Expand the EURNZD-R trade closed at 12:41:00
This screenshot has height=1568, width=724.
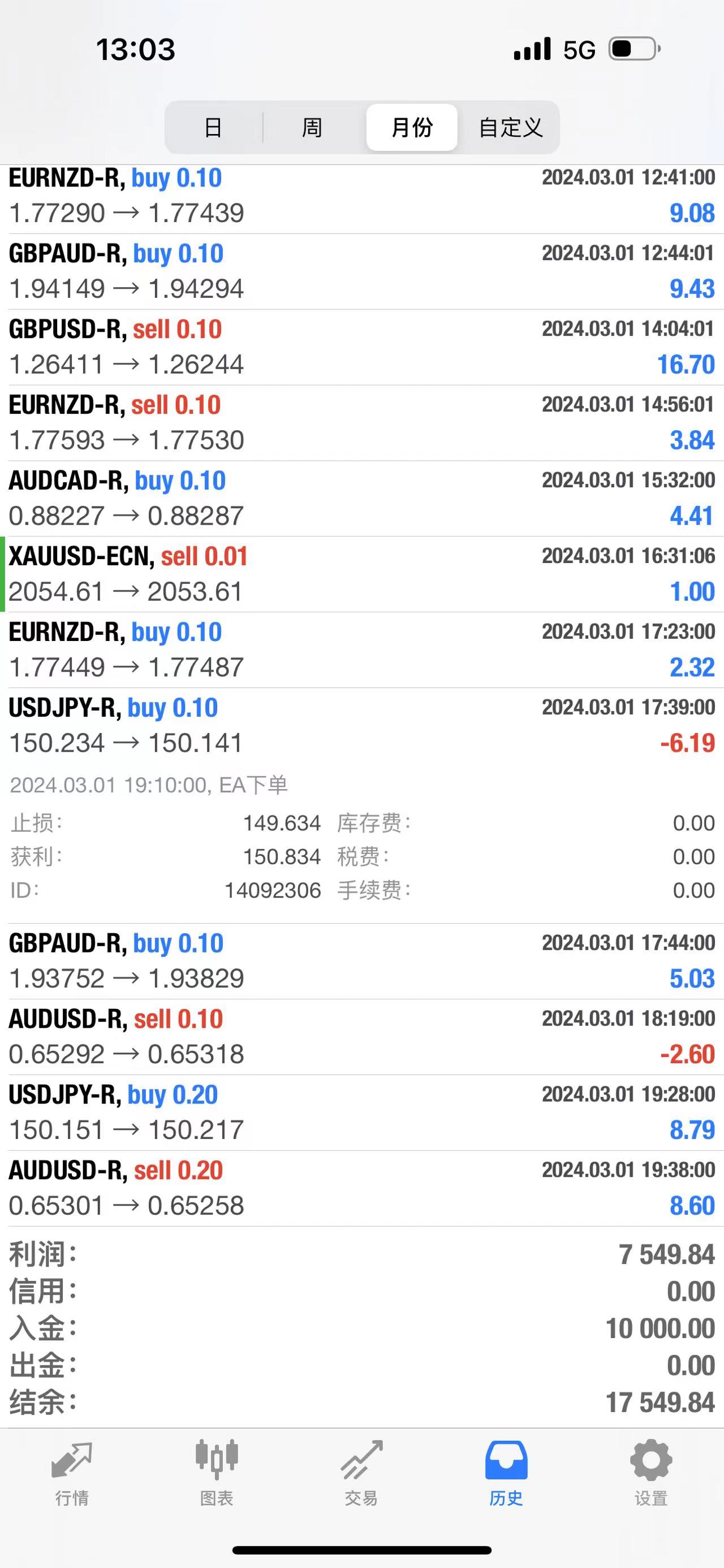pos(361,196)
